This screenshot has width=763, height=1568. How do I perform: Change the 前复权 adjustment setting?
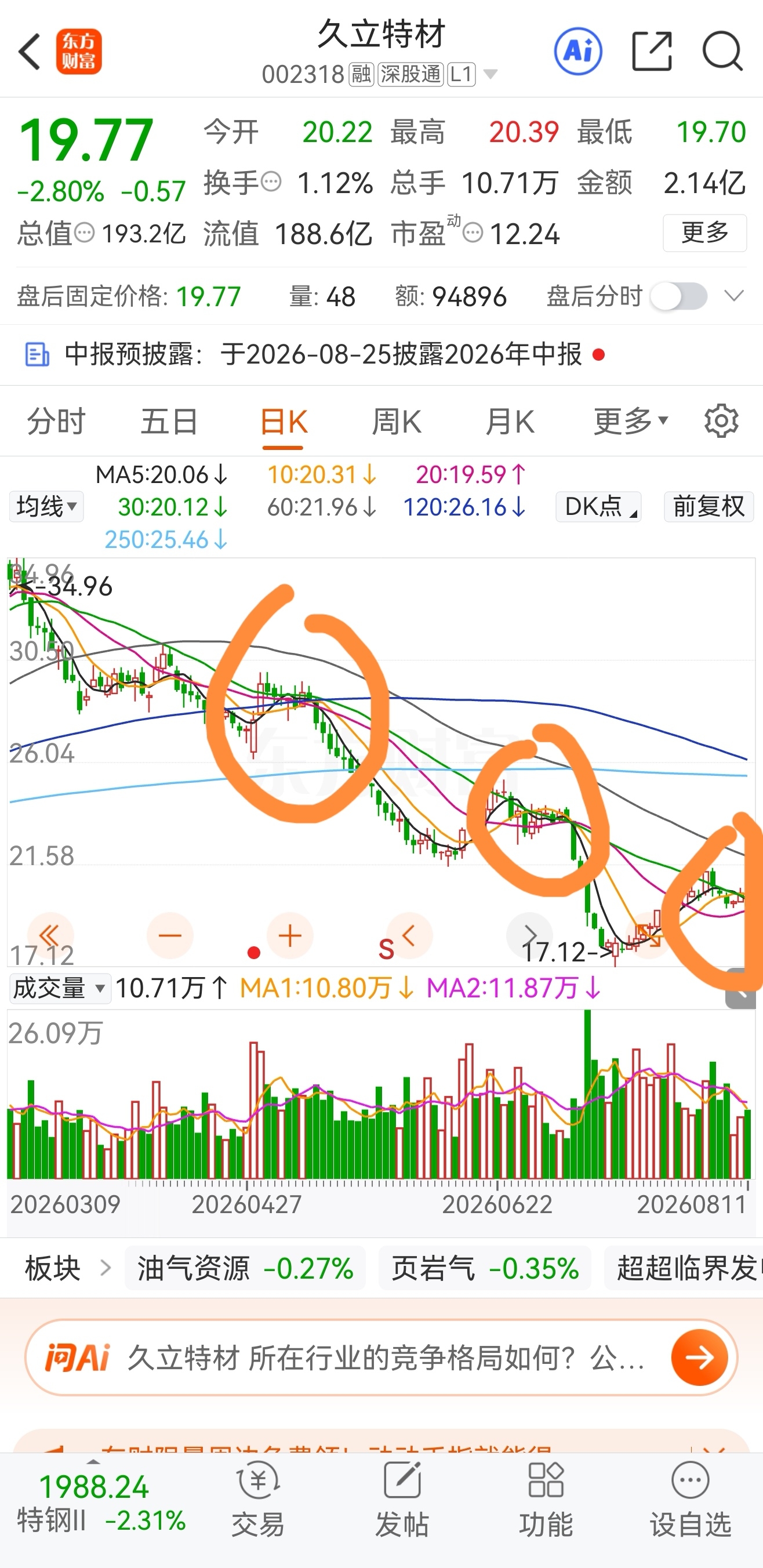709,506
